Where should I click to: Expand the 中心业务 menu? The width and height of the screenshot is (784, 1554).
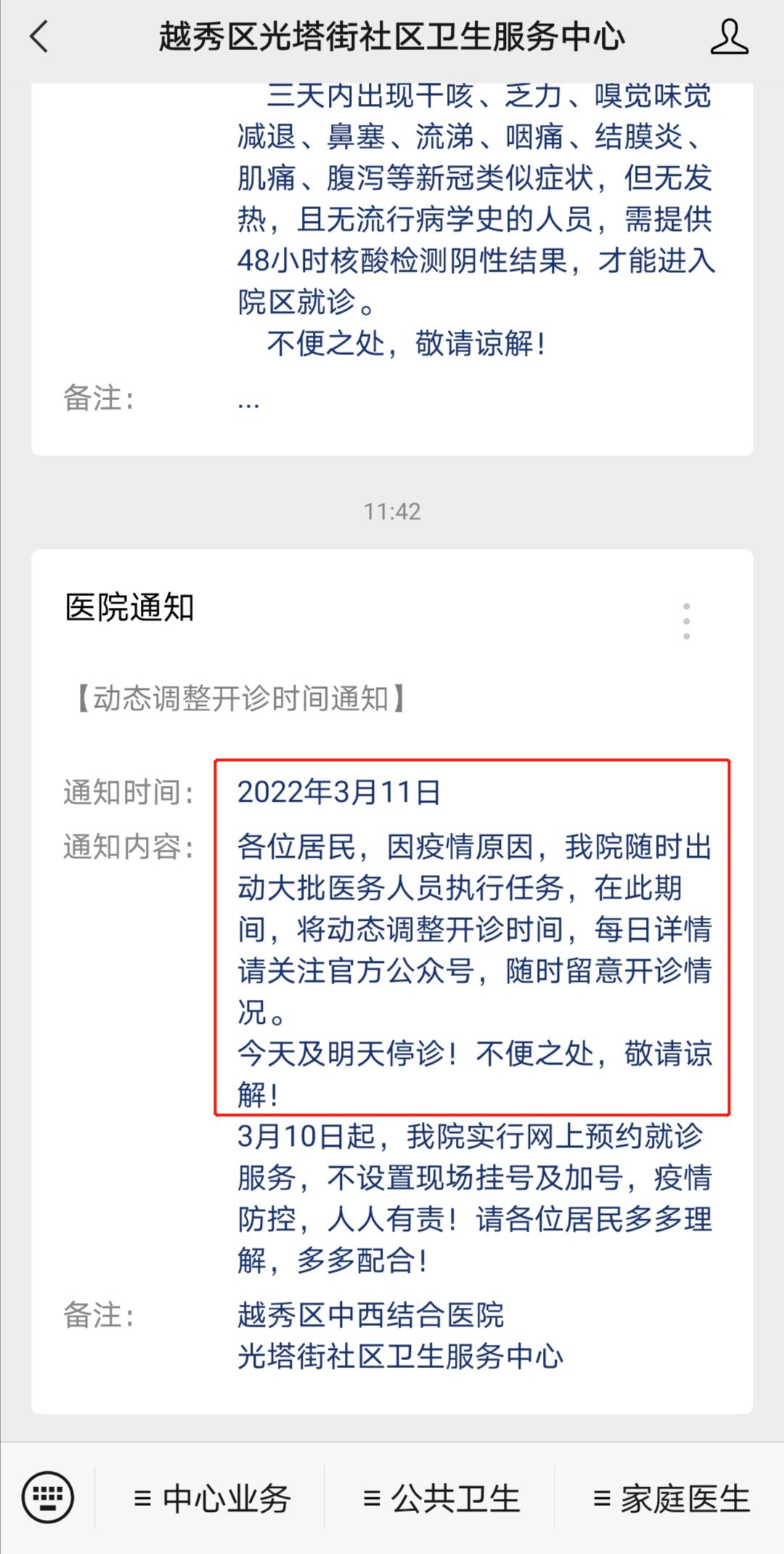point(212,1498)
